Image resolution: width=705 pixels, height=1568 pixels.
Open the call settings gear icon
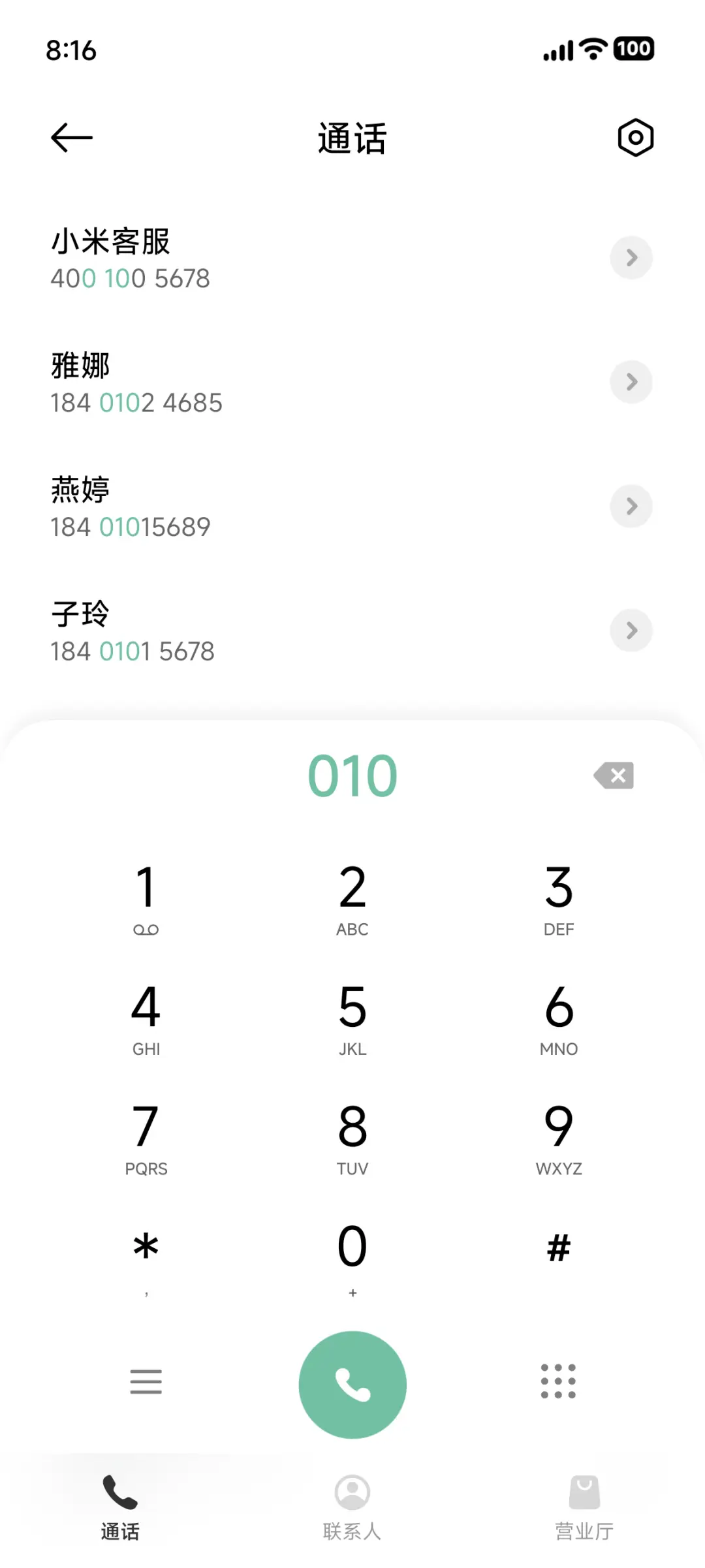634,137
